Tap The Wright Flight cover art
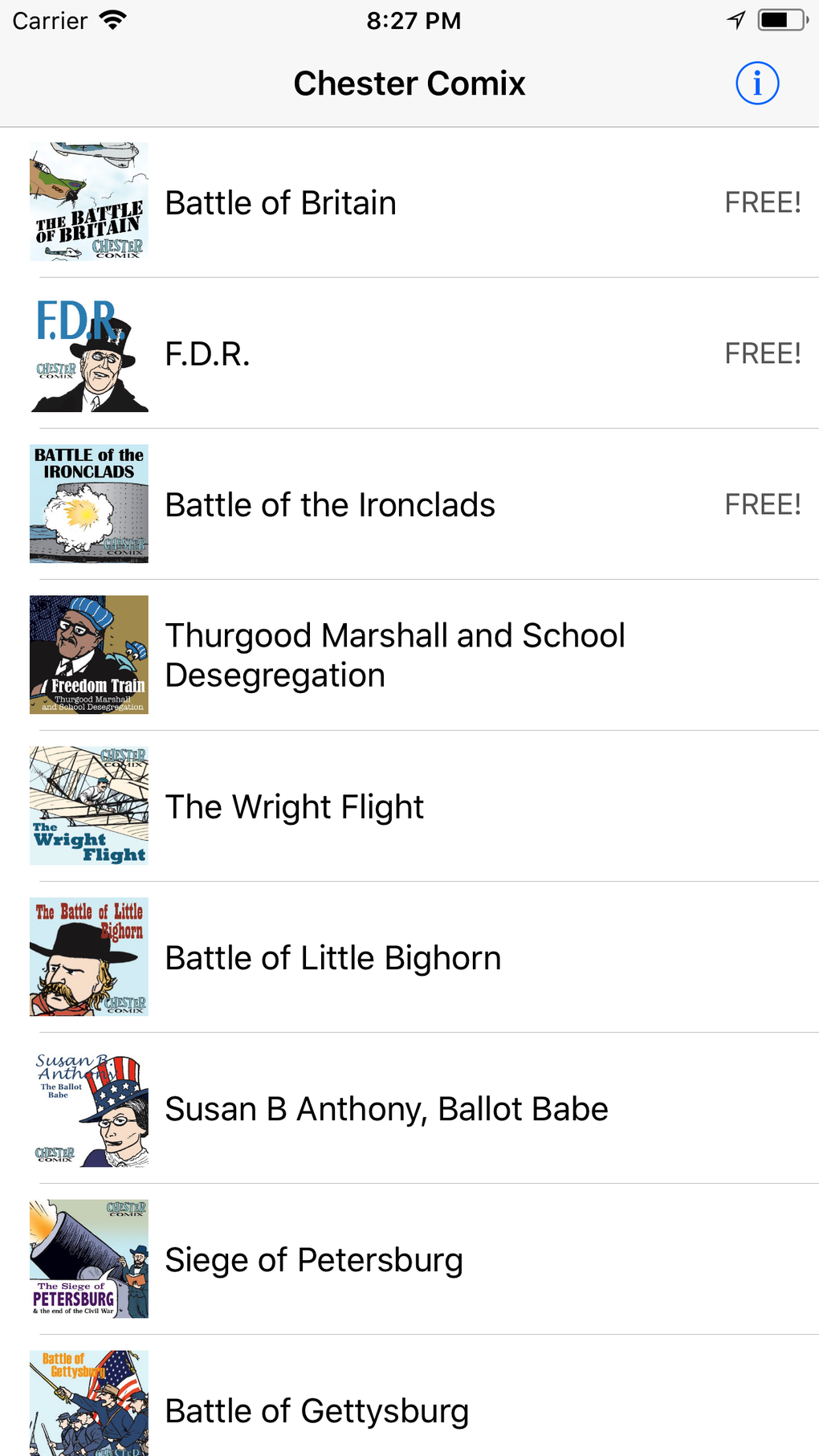 (x=88, y=805)
